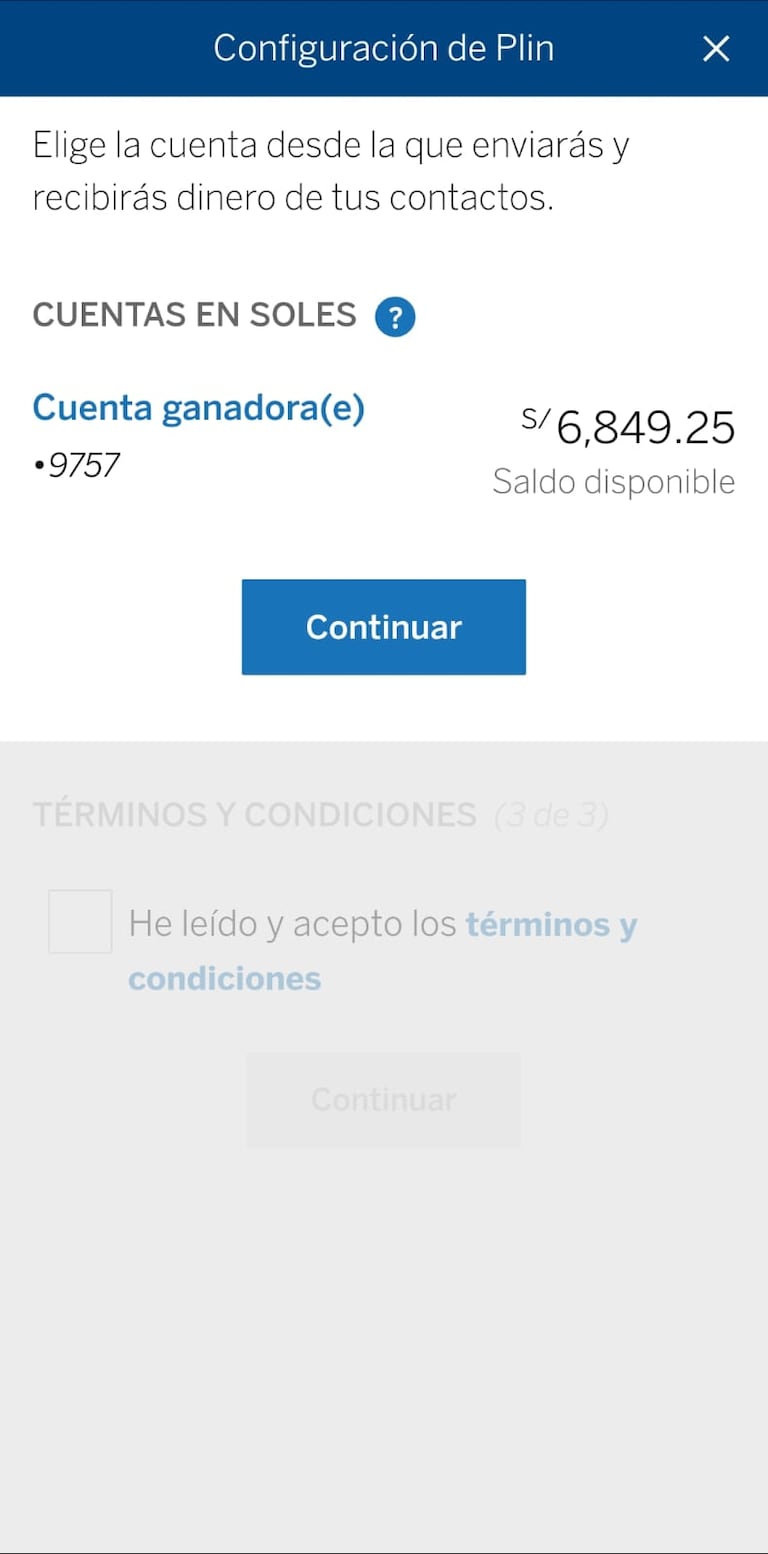Close the Configuración de Plin screen

[716, 48]
